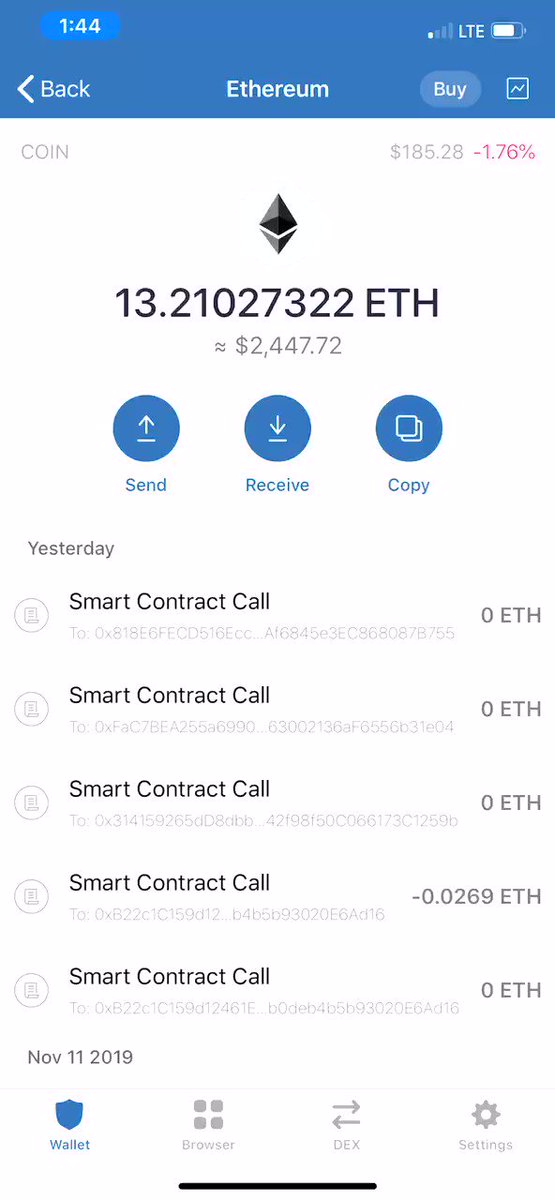The width and height of the screenshot is (555, 1200).
Task: Open the Smart Contract Call to 0x314159265dD8dbb
Action: (277, 803)
